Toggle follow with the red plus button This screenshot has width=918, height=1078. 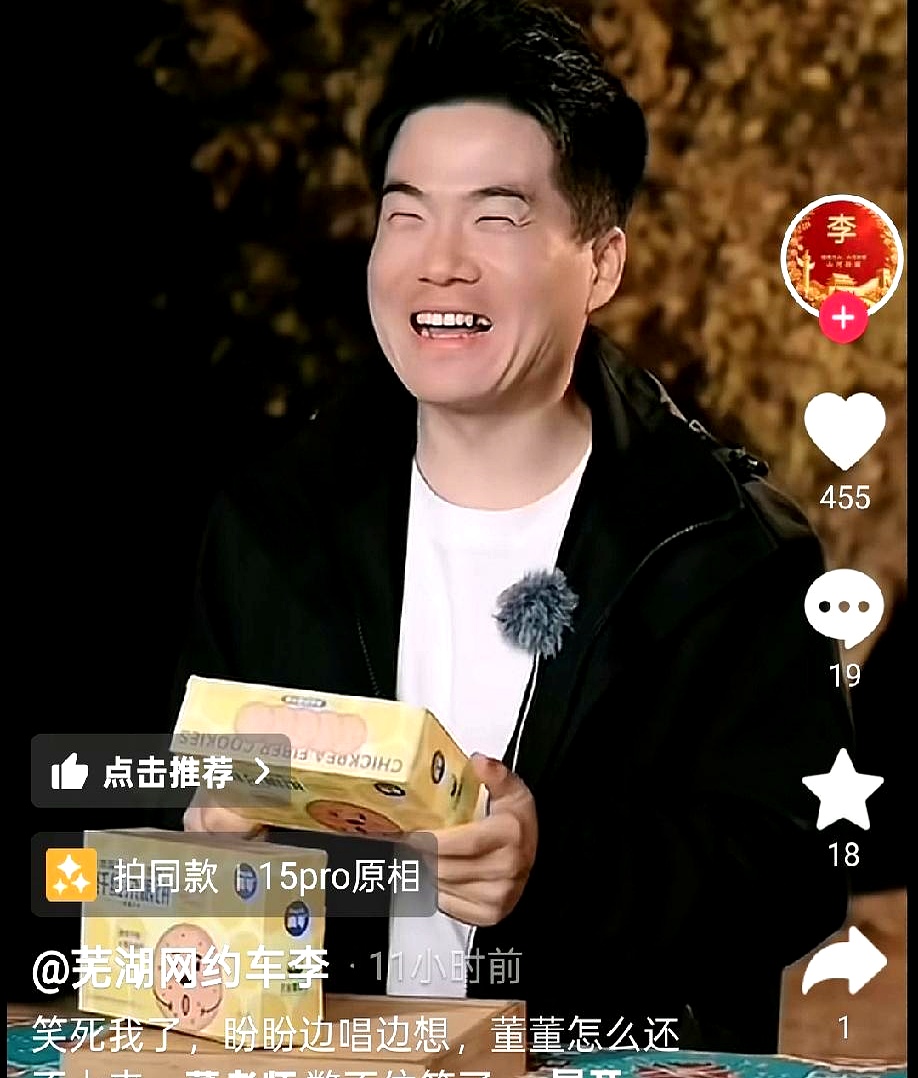[x=845, y=319]
